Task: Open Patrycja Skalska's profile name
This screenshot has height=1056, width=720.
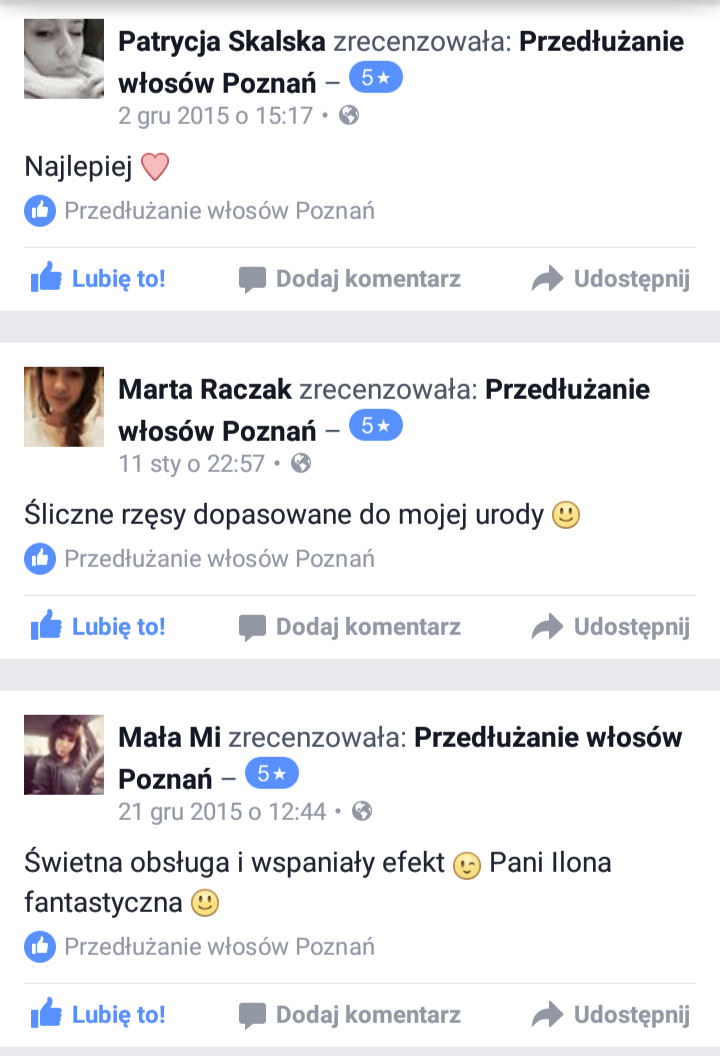Action: (221, 41)
